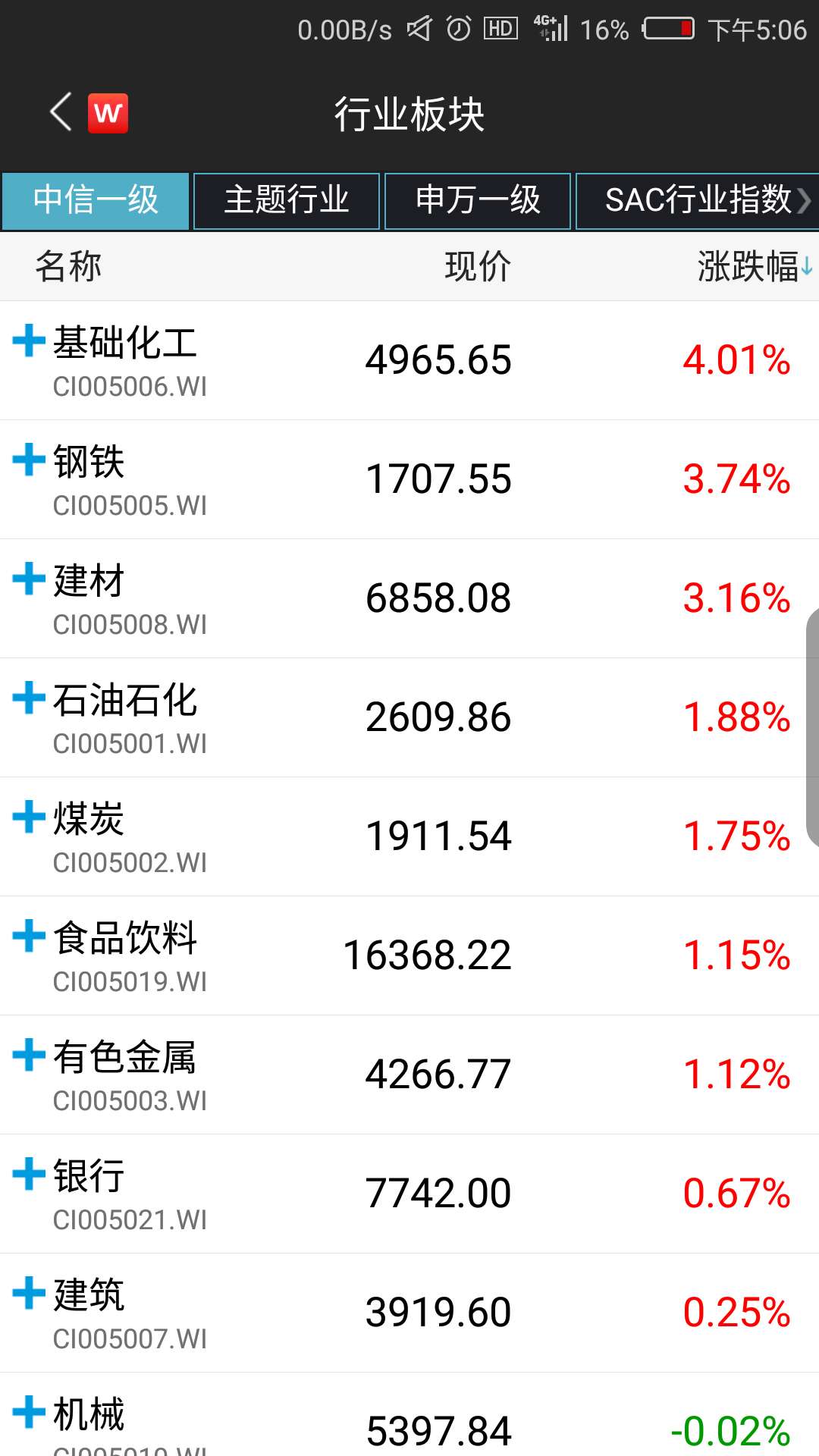Select the SAC行业指数 tab
Image resolution: width=819 pixels, height=1456 pixels.
698,200
